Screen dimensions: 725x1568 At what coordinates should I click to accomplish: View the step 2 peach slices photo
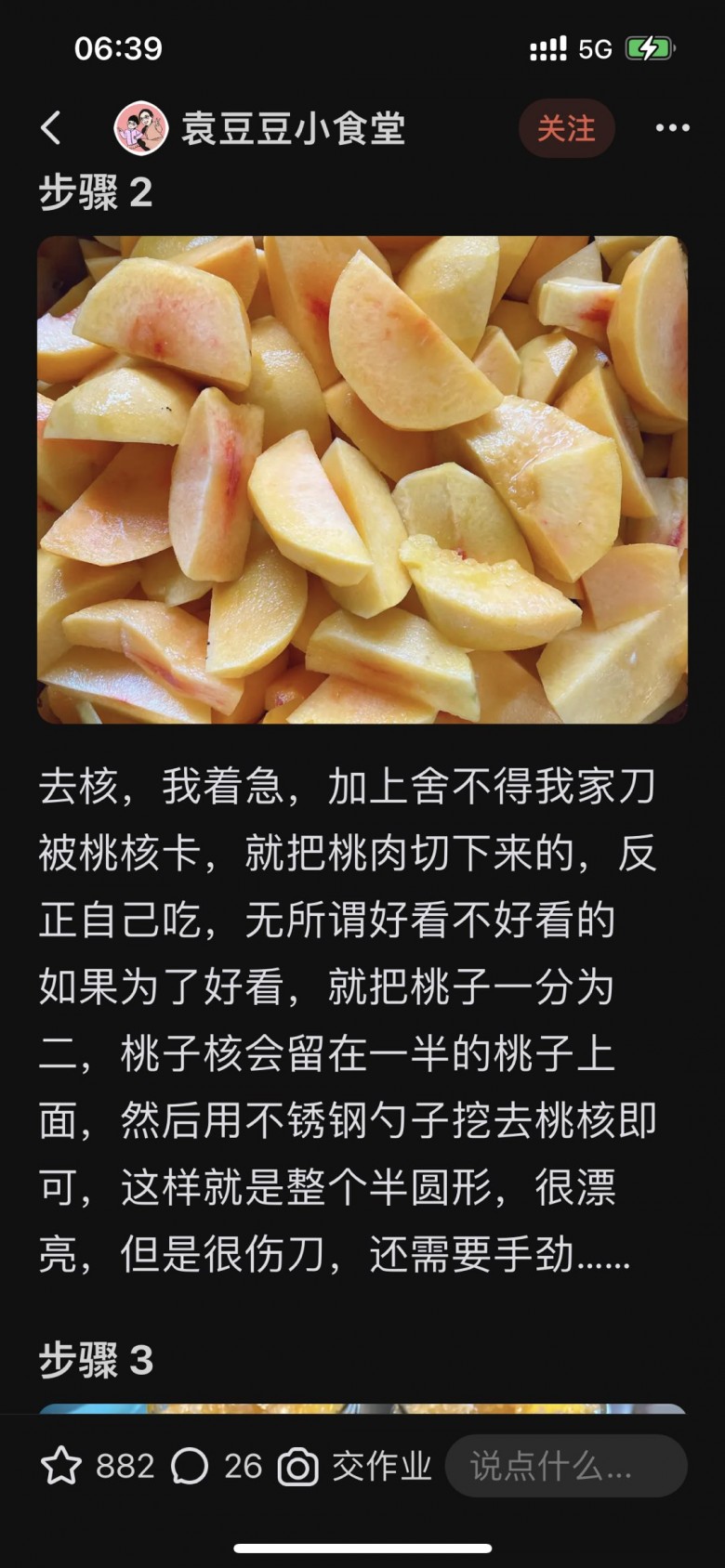tap(362, 479)
